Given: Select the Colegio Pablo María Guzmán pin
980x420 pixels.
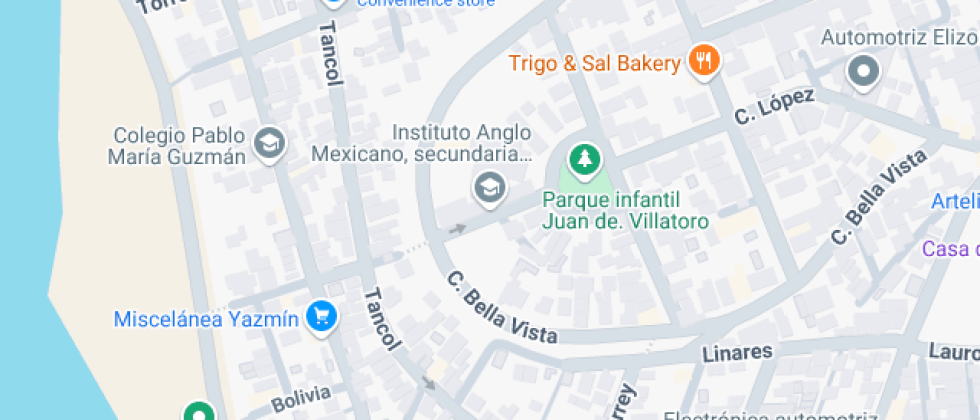Looking at the screenshot, I should [x=269, y=144].
